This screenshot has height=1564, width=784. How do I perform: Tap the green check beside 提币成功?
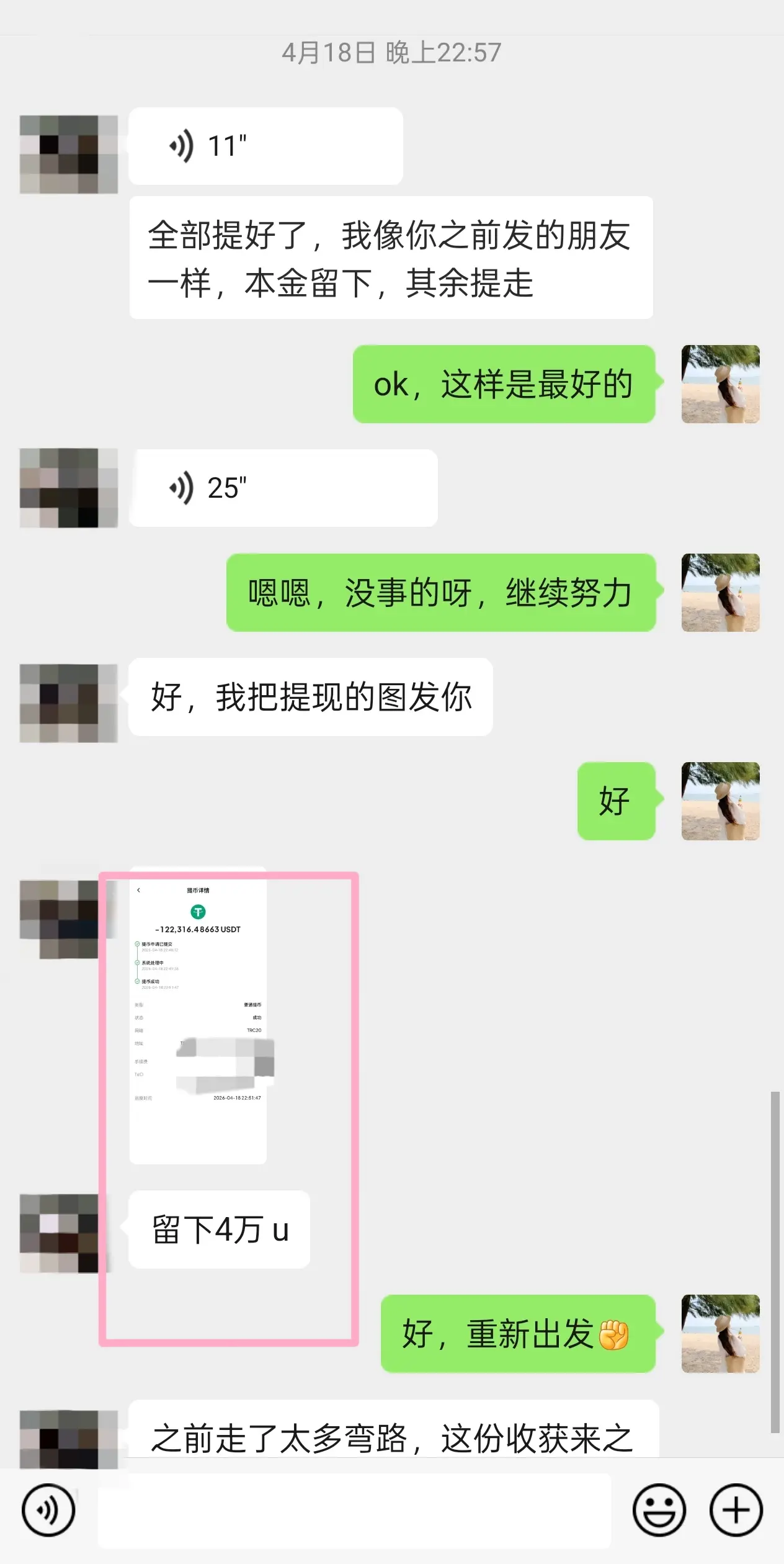(x=137, y=981)
